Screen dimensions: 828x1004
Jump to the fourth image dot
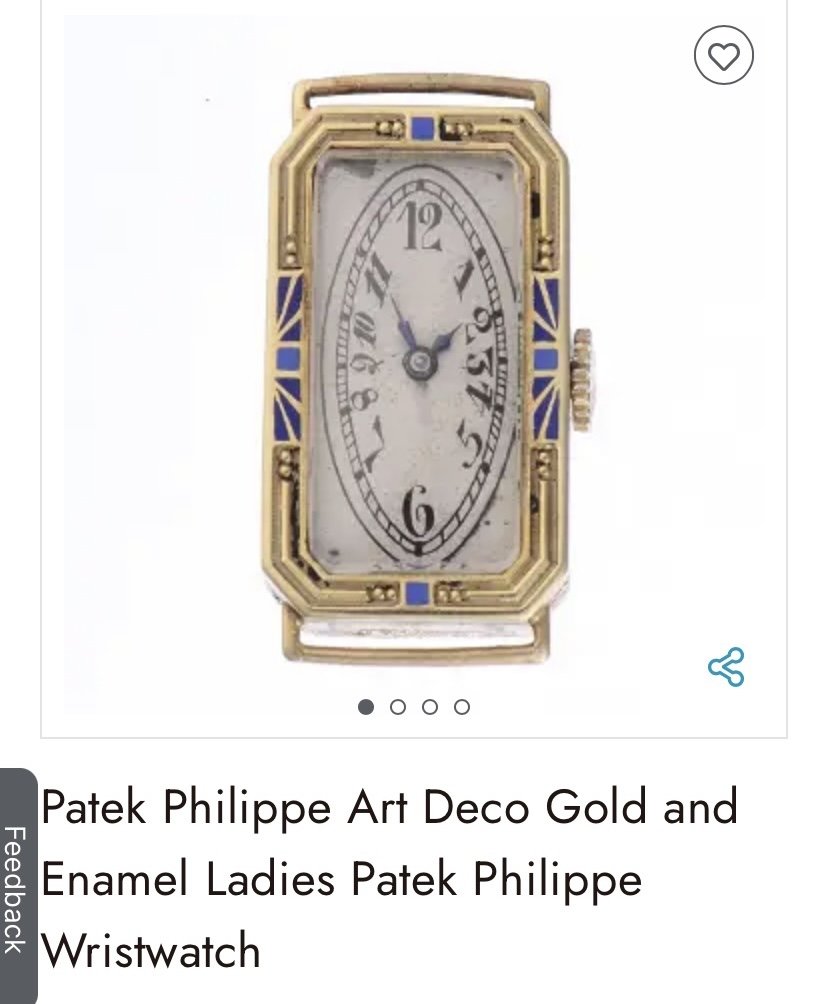[x=462, y=707]
